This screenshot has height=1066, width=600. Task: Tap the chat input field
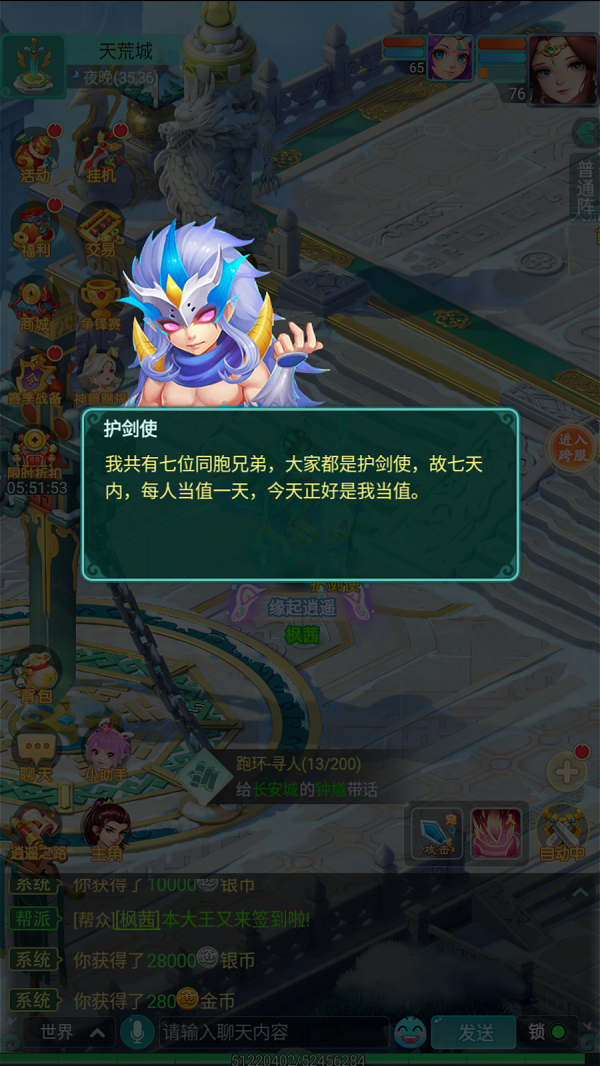click(x=272, y=1032)
